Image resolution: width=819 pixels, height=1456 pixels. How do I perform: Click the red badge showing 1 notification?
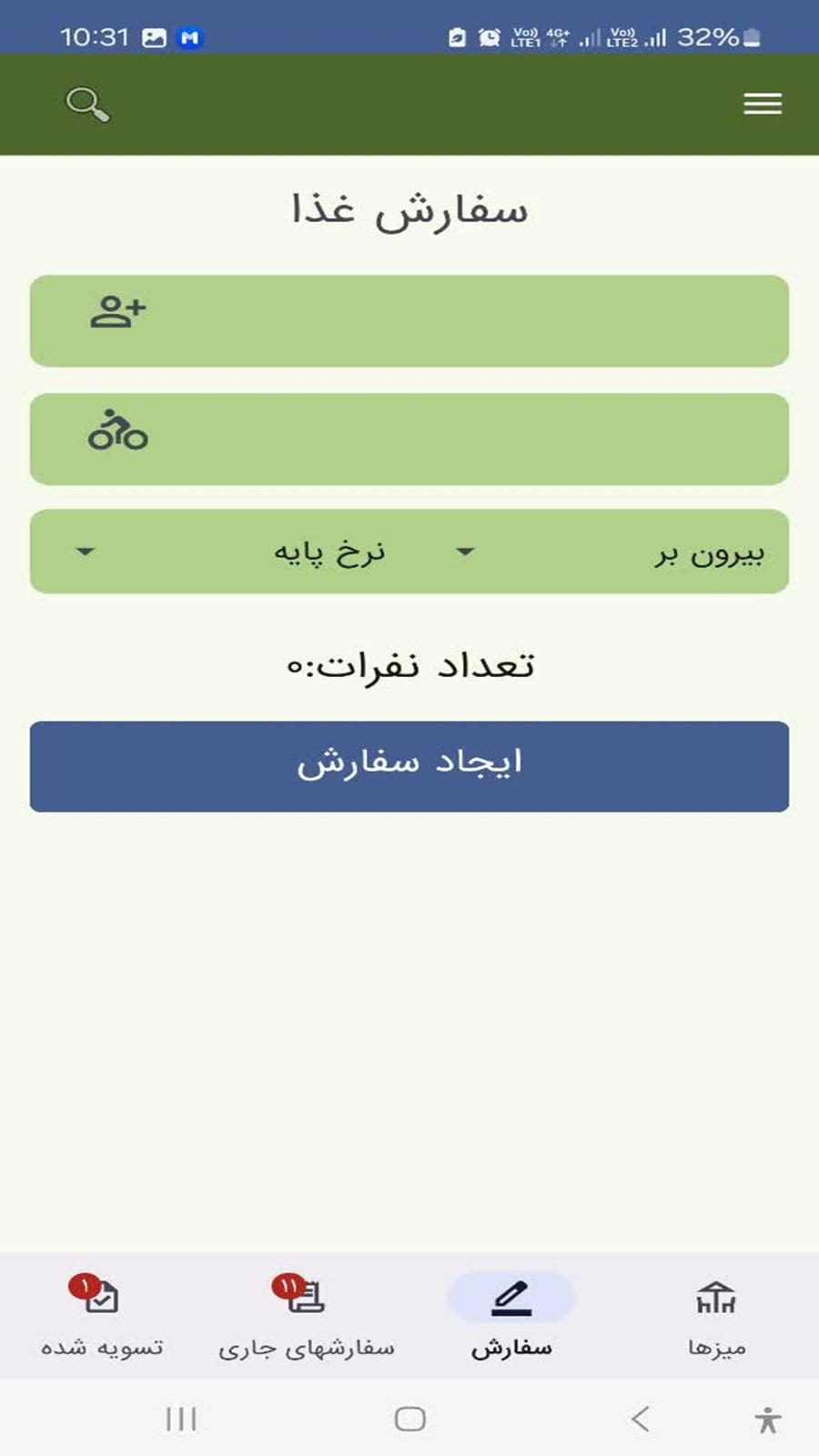83,1282
